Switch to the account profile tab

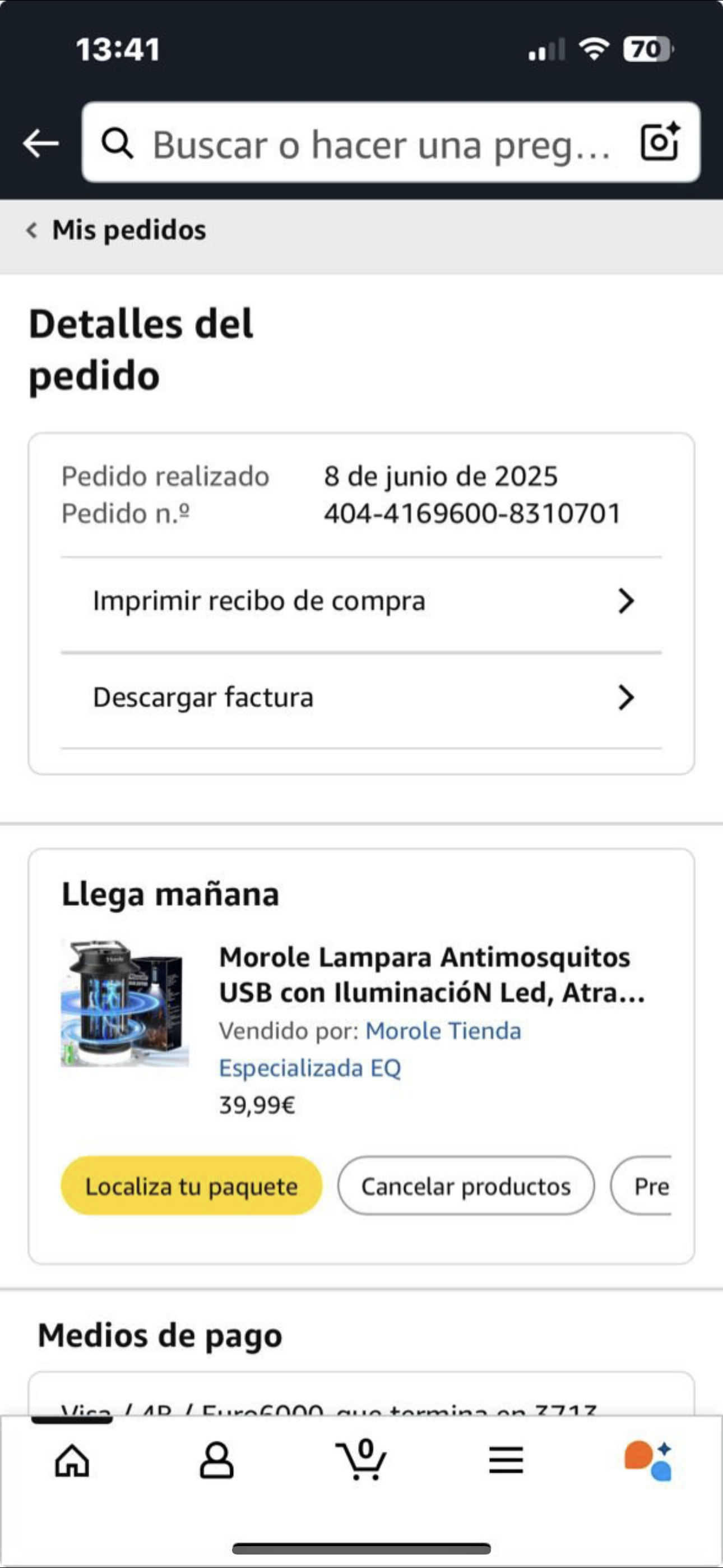click(x=217, y=1460)
